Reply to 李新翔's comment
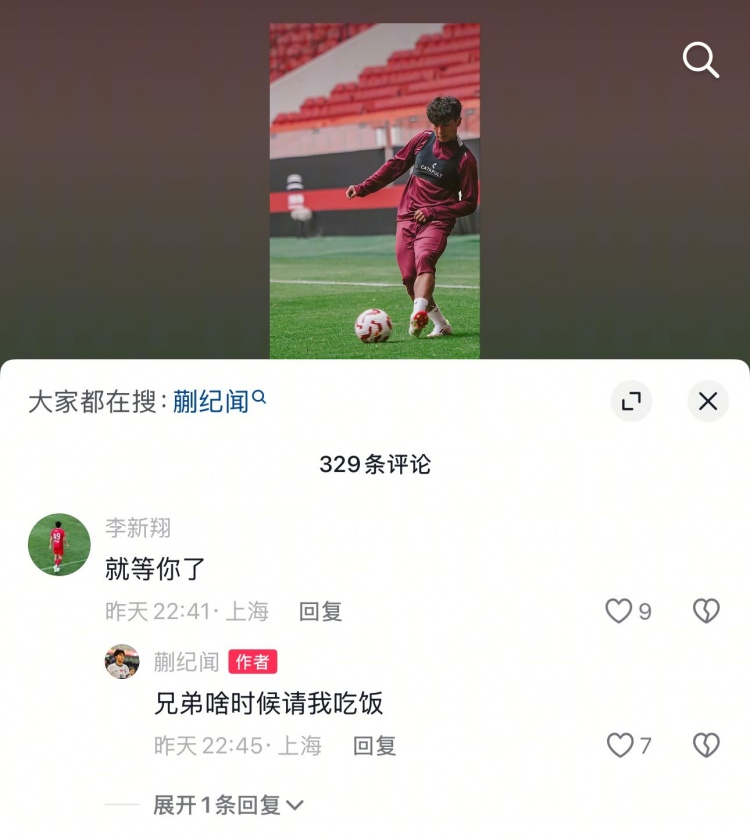 320,611
